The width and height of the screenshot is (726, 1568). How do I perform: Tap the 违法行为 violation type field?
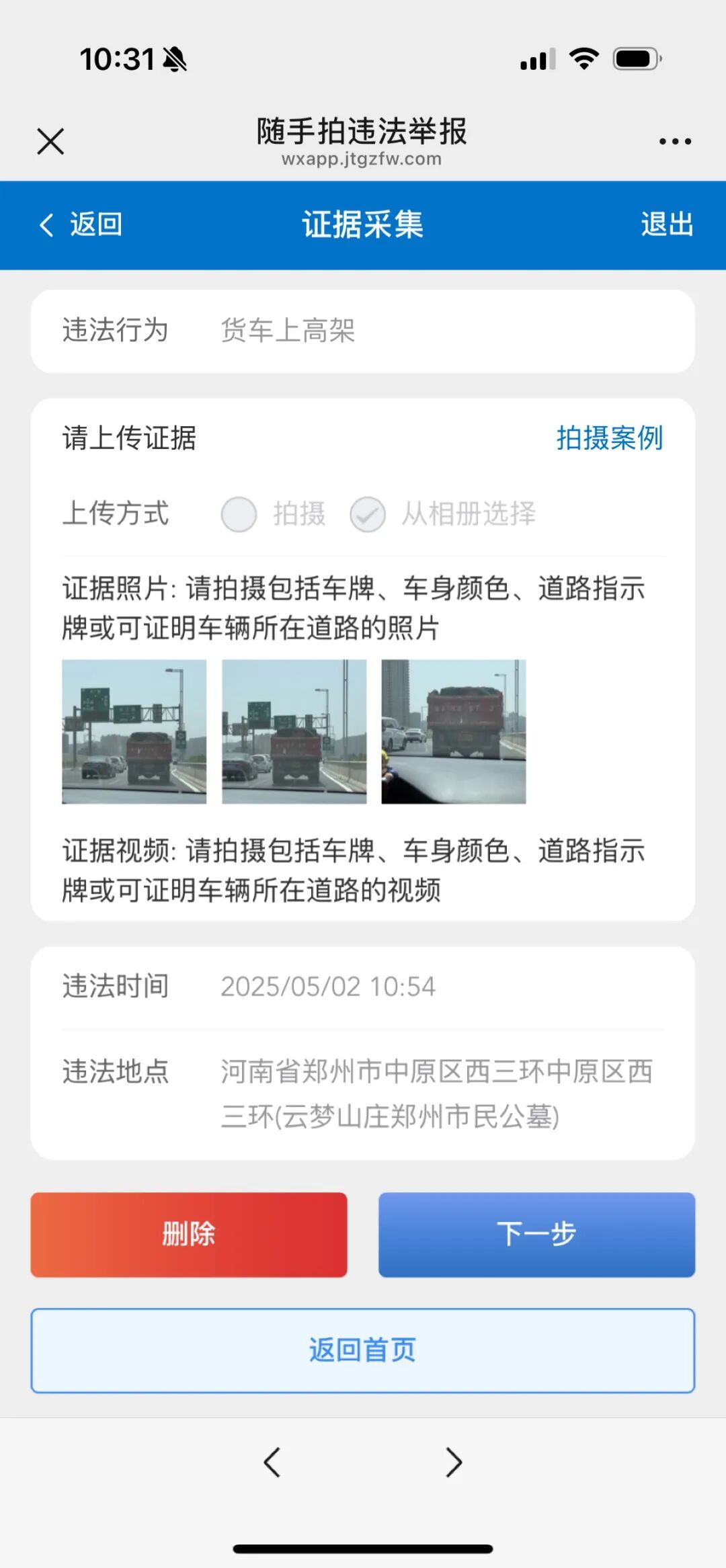pyautogui.click(x=363, y=331)
